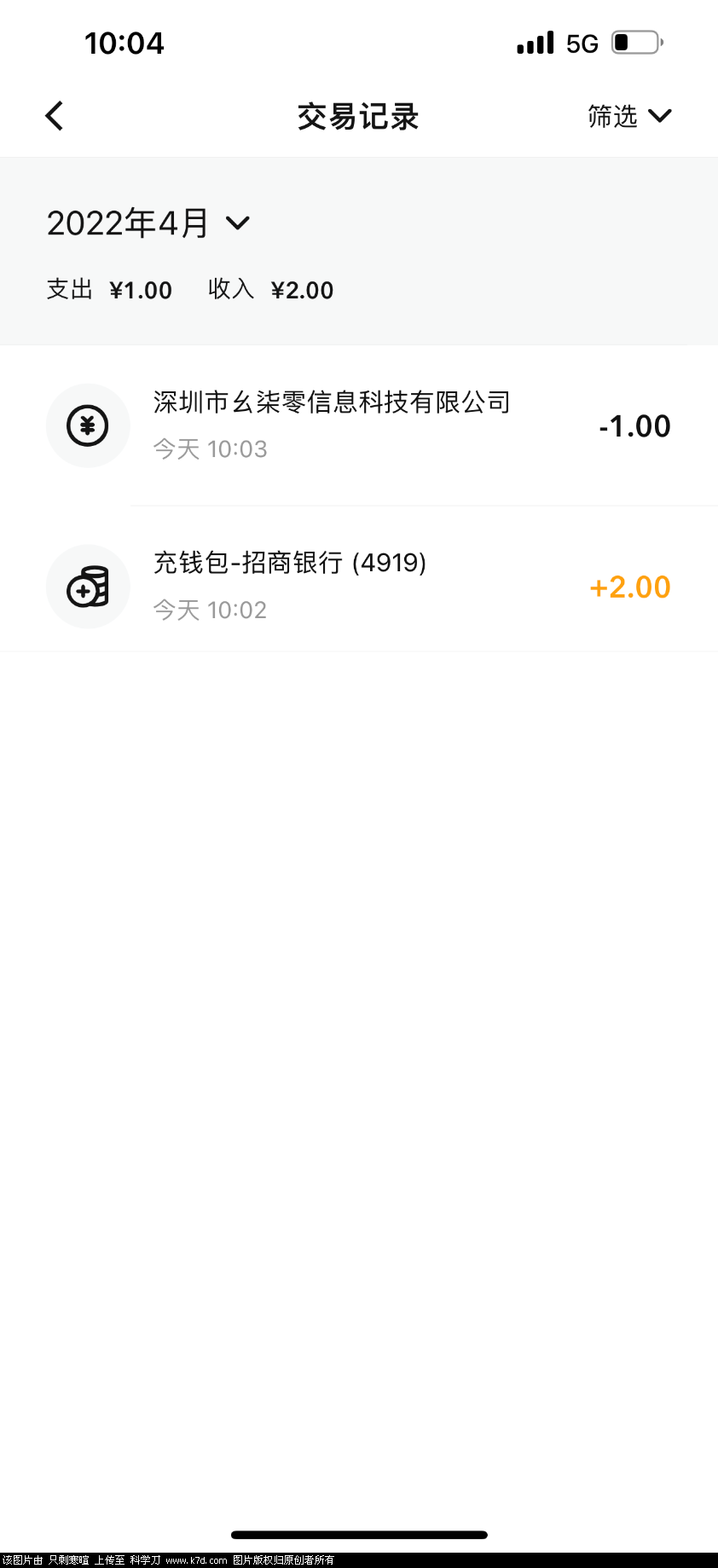Open the 深圳市幺柒零信息科技有限公司 transaction
This screenshot has width=718, height=1568.
coord(358,425)
